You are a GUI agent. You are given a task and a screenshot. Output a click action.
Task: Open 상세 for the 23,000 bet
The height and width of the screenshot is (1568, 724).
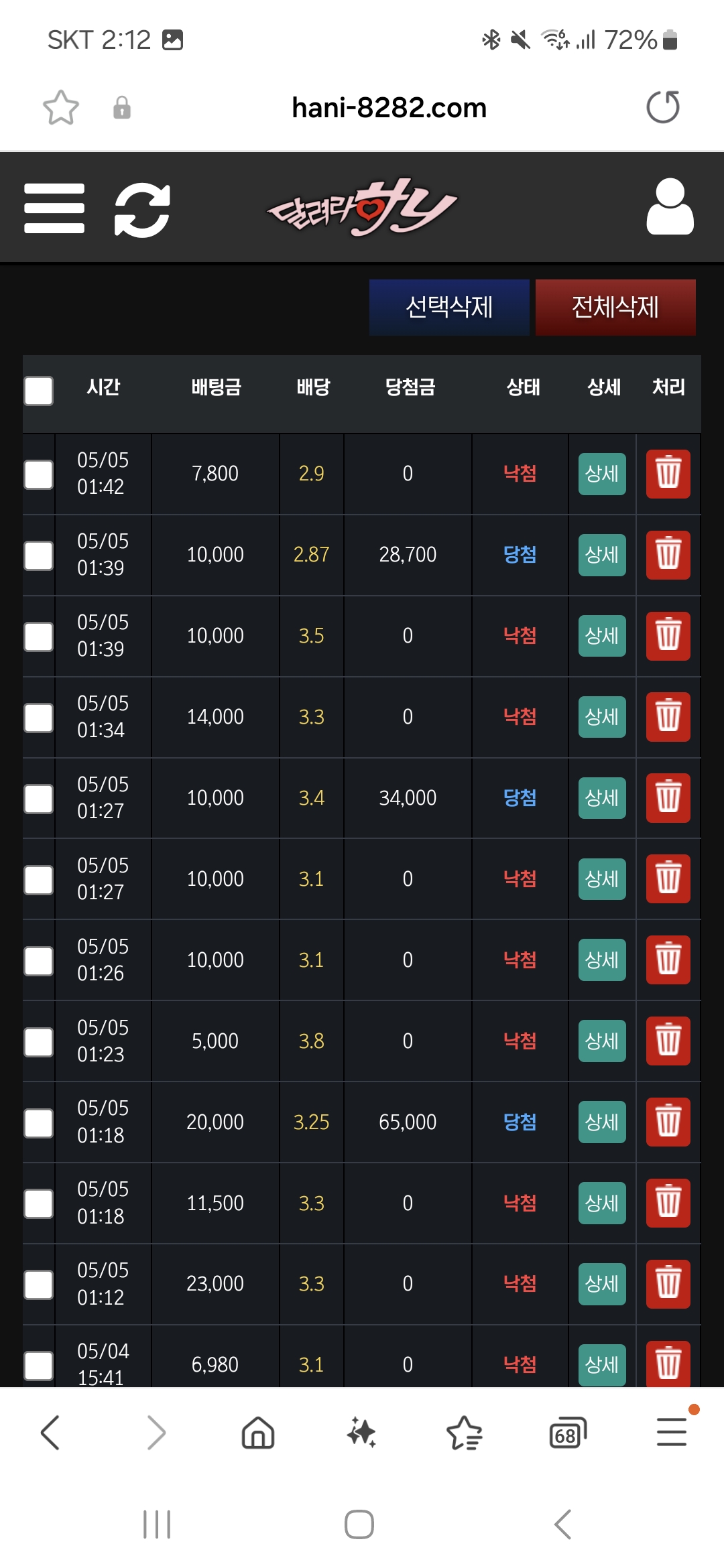click(602, 1284)
